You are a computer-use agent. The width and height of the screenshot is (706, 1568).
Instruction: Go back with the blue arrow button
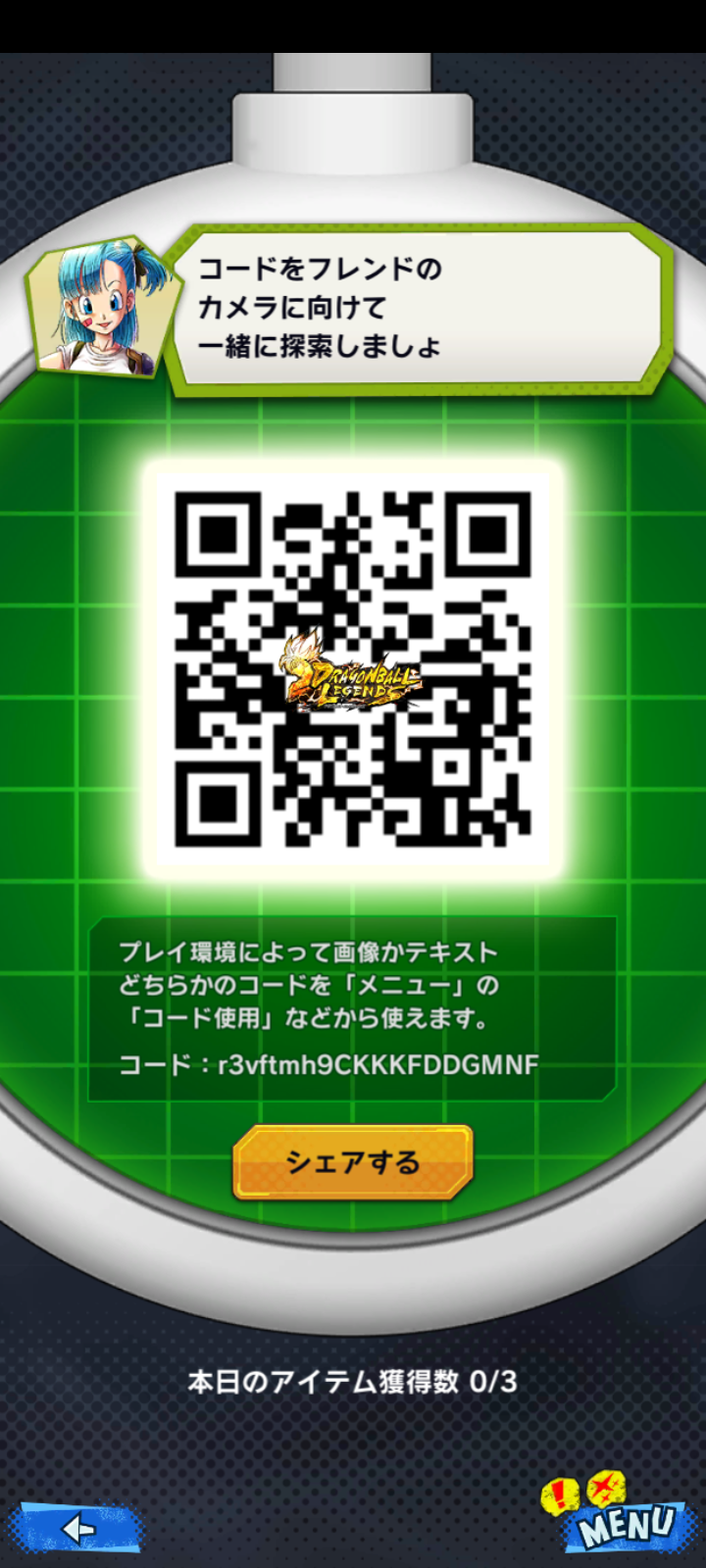pos(75,1528)
